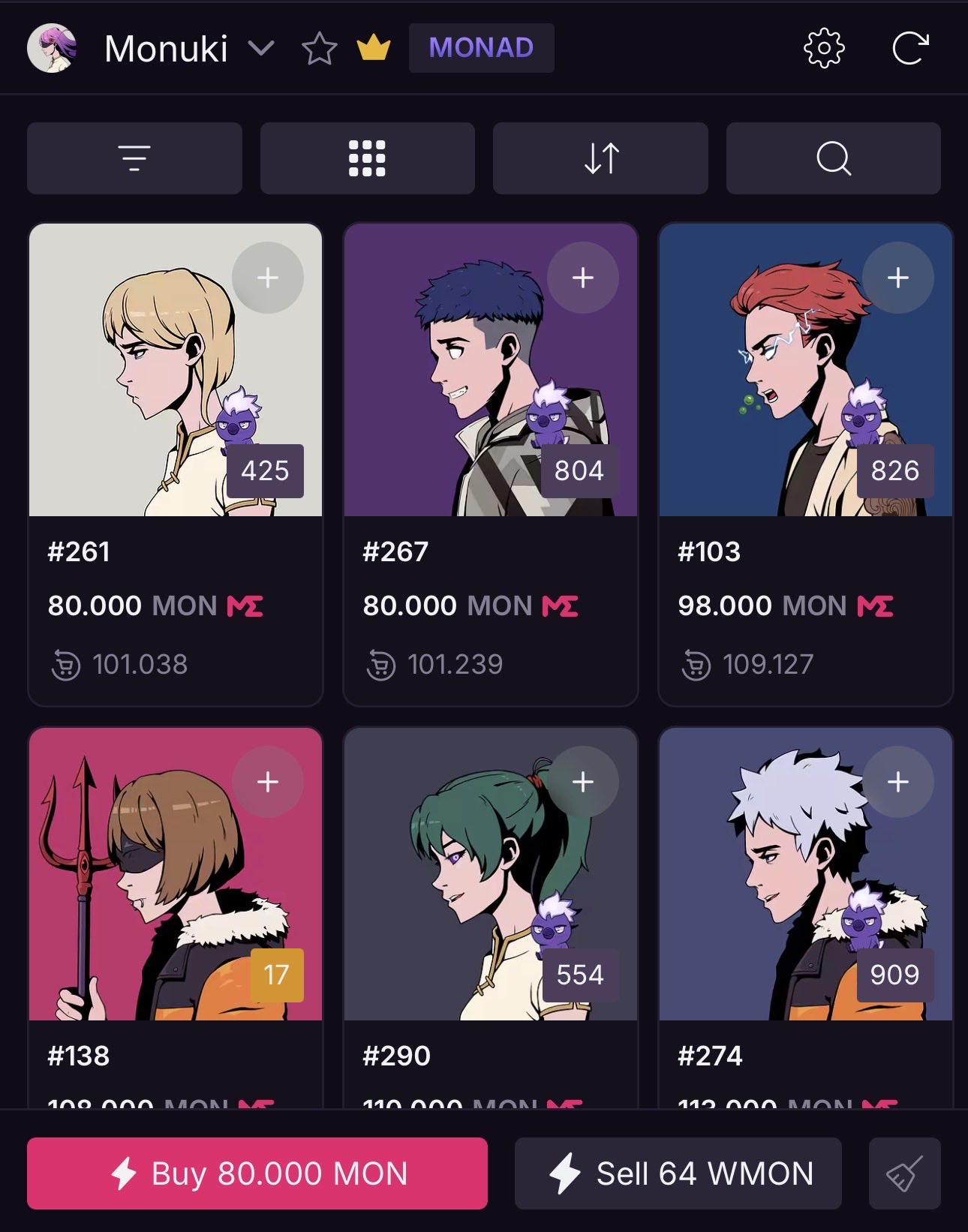
Task: Buy for 80.000 MON
Action: coord(257,1173)
